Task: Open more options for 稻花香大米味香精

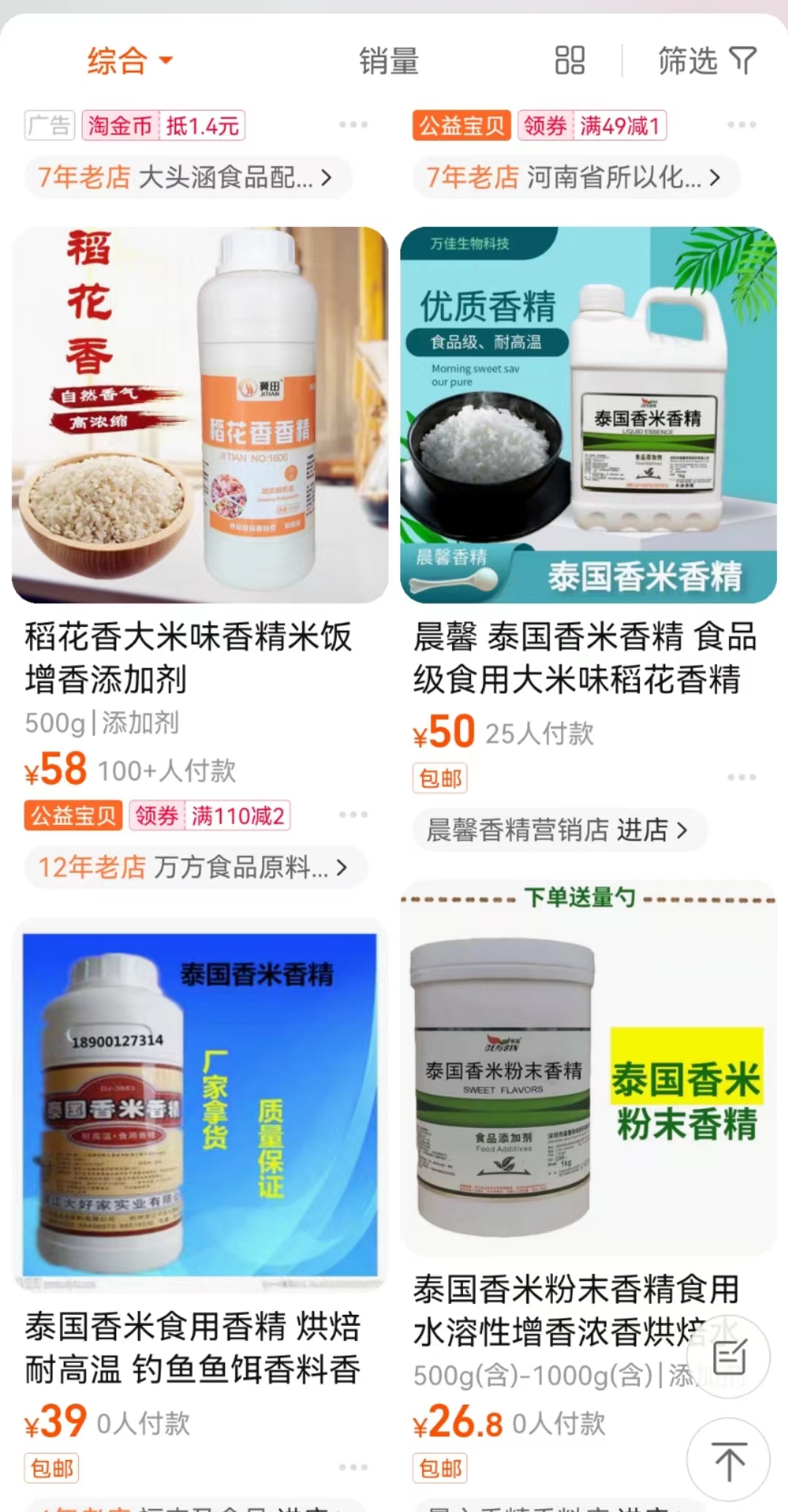Action: (x=353, y=814)
